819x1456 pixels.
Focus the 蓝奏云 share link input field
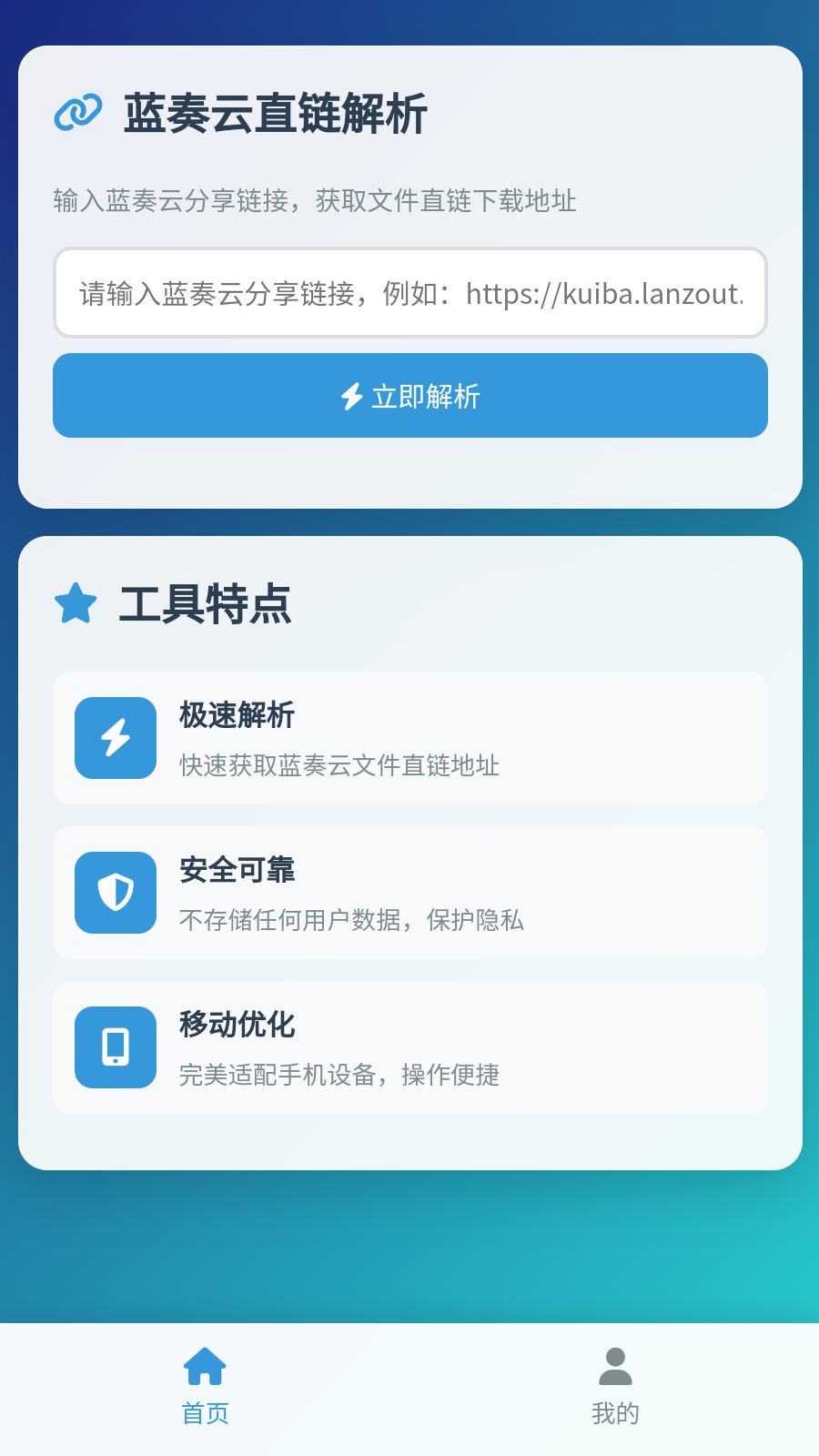tap(410, 293)
